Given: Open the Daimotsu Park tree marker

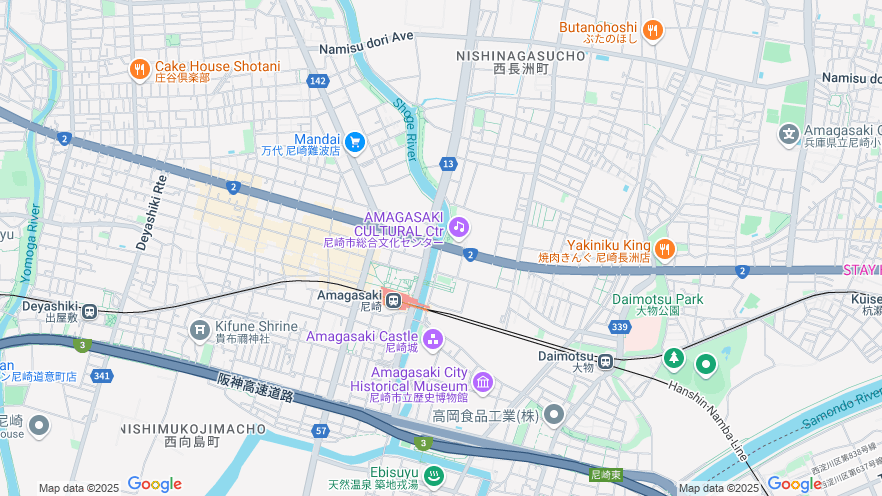Looking at the screenshot, I should (674, 357).
